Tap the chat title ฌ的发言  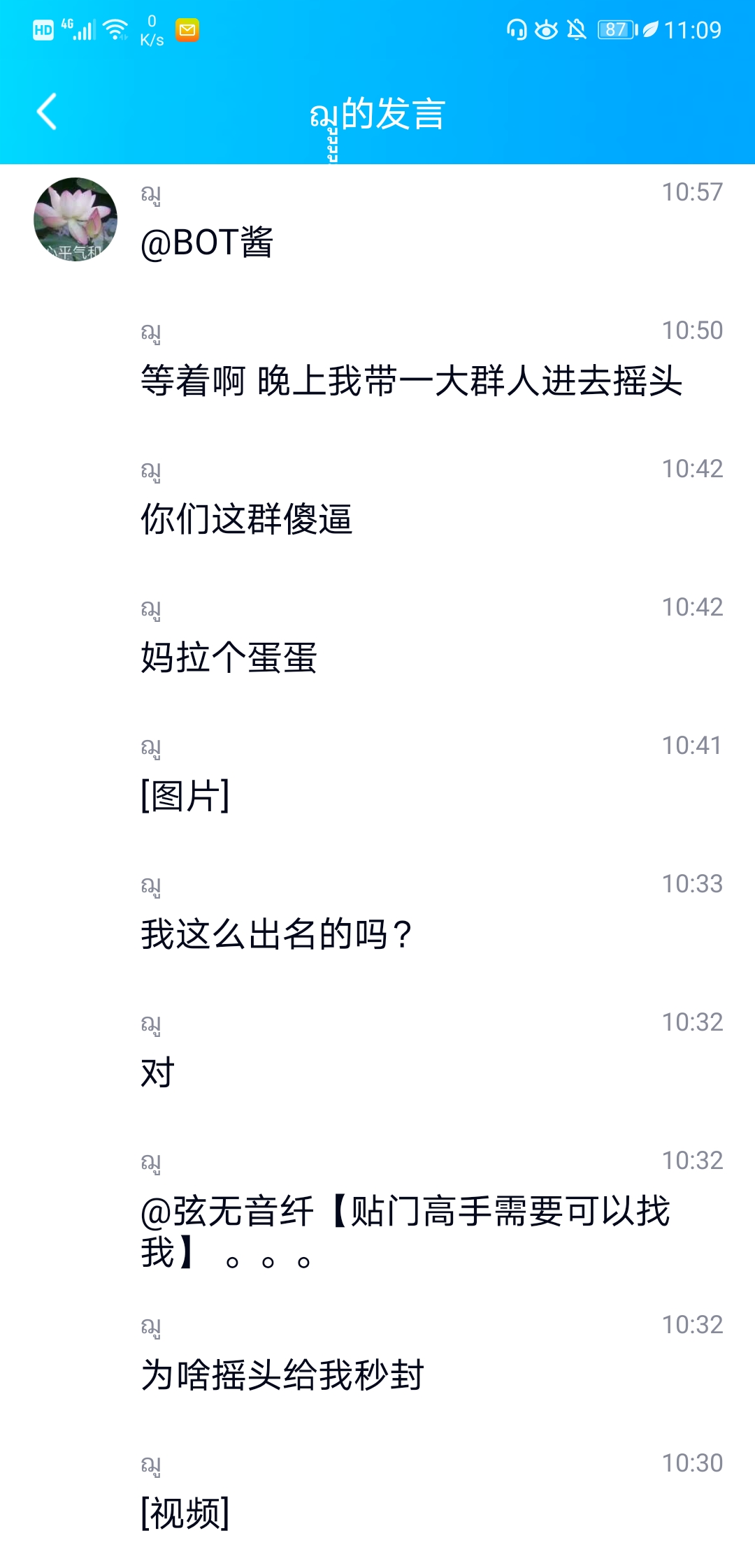click(377, 114)
